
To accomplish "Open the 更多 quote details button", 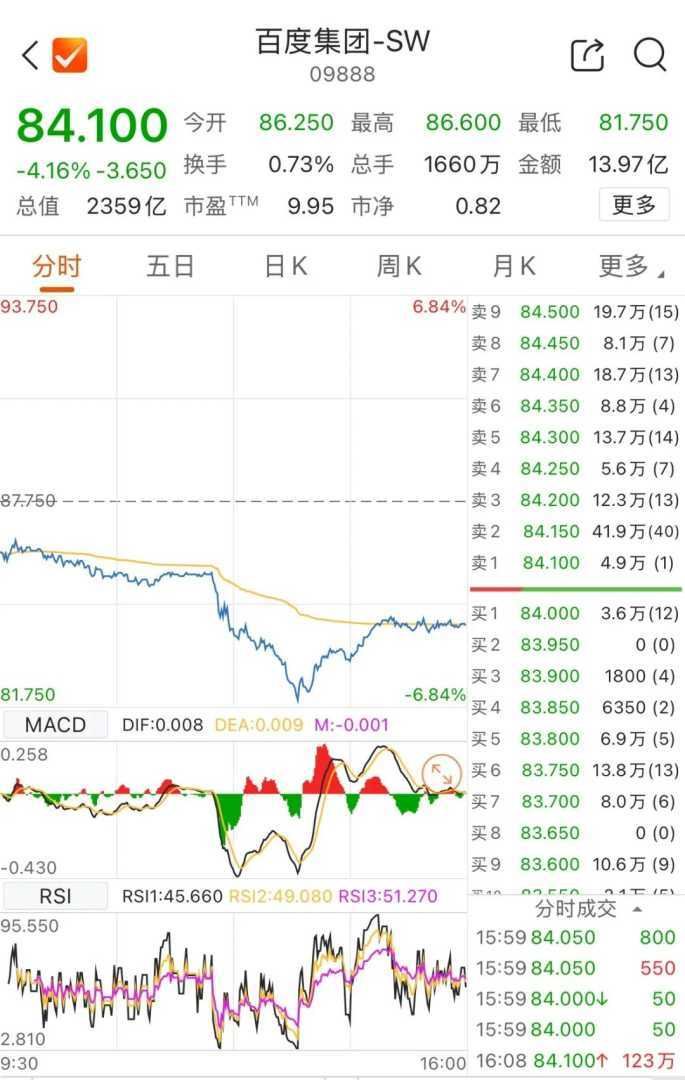I will (x=634, y=205).
